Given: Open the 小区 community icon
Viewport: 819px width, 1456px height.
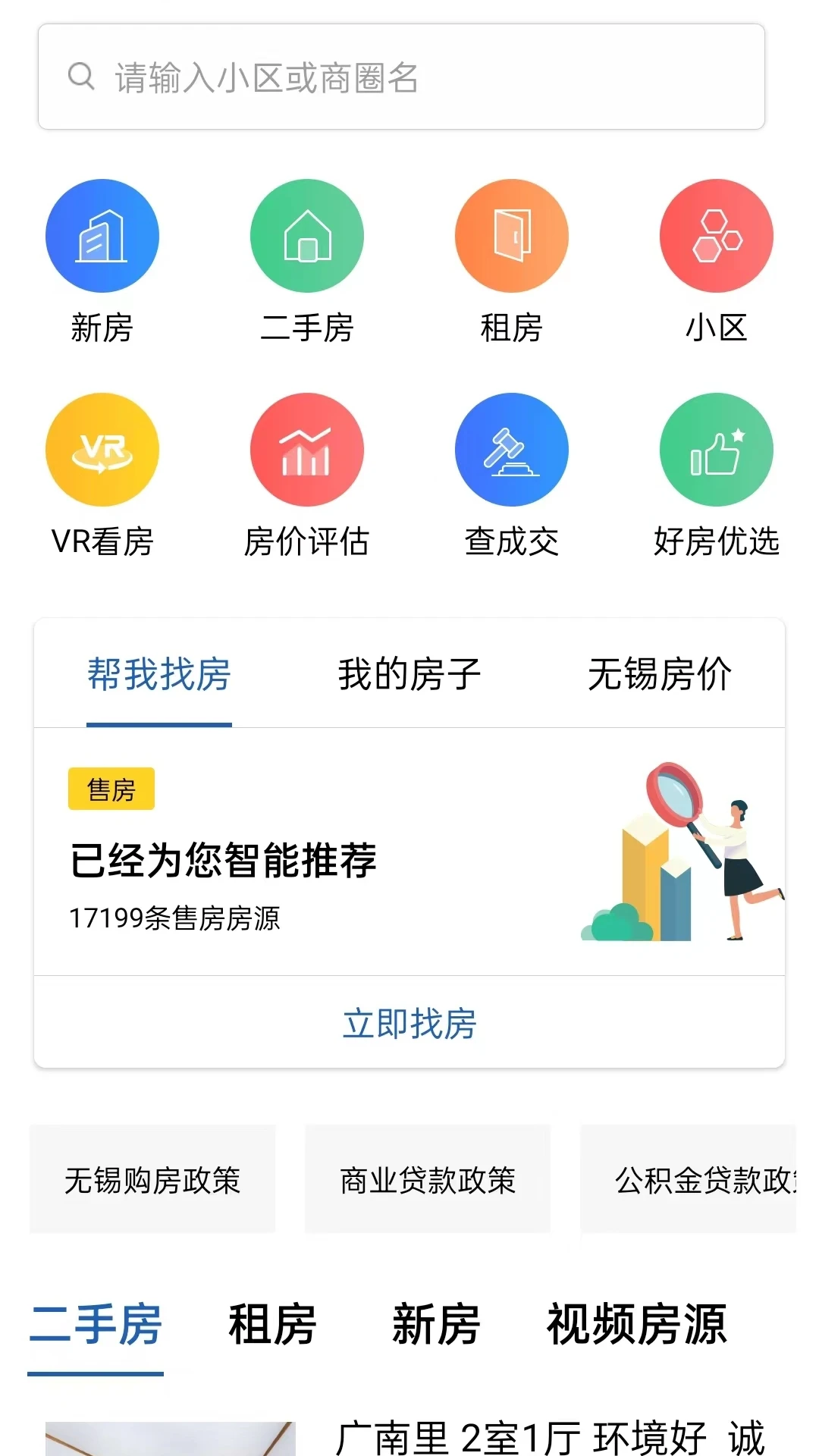Looking at the screenshot, I should pos(717,236).
